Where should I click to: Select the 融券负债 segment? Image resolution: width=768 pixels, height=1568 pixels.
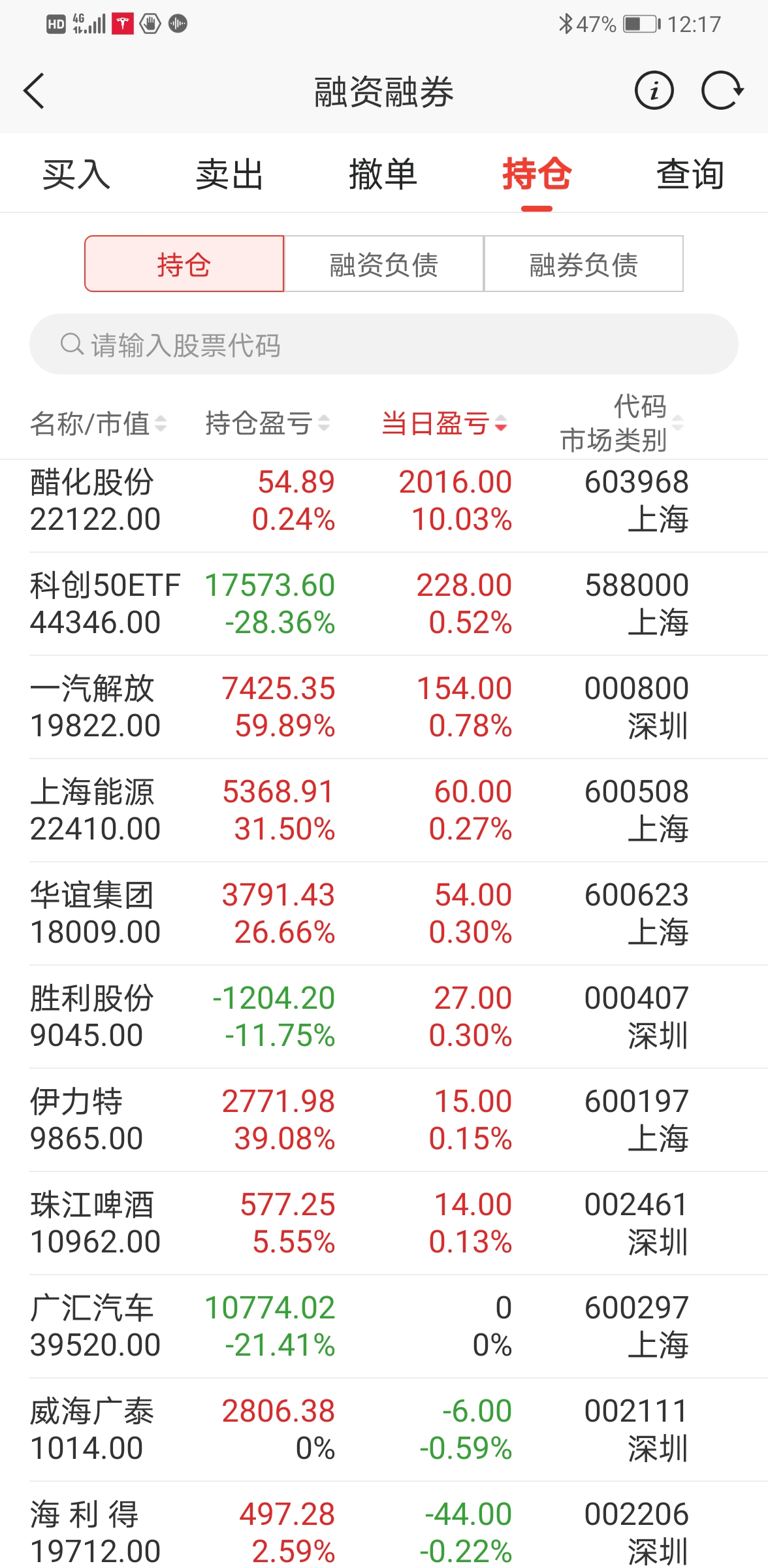pyautogui.click(x=584, y=264)
